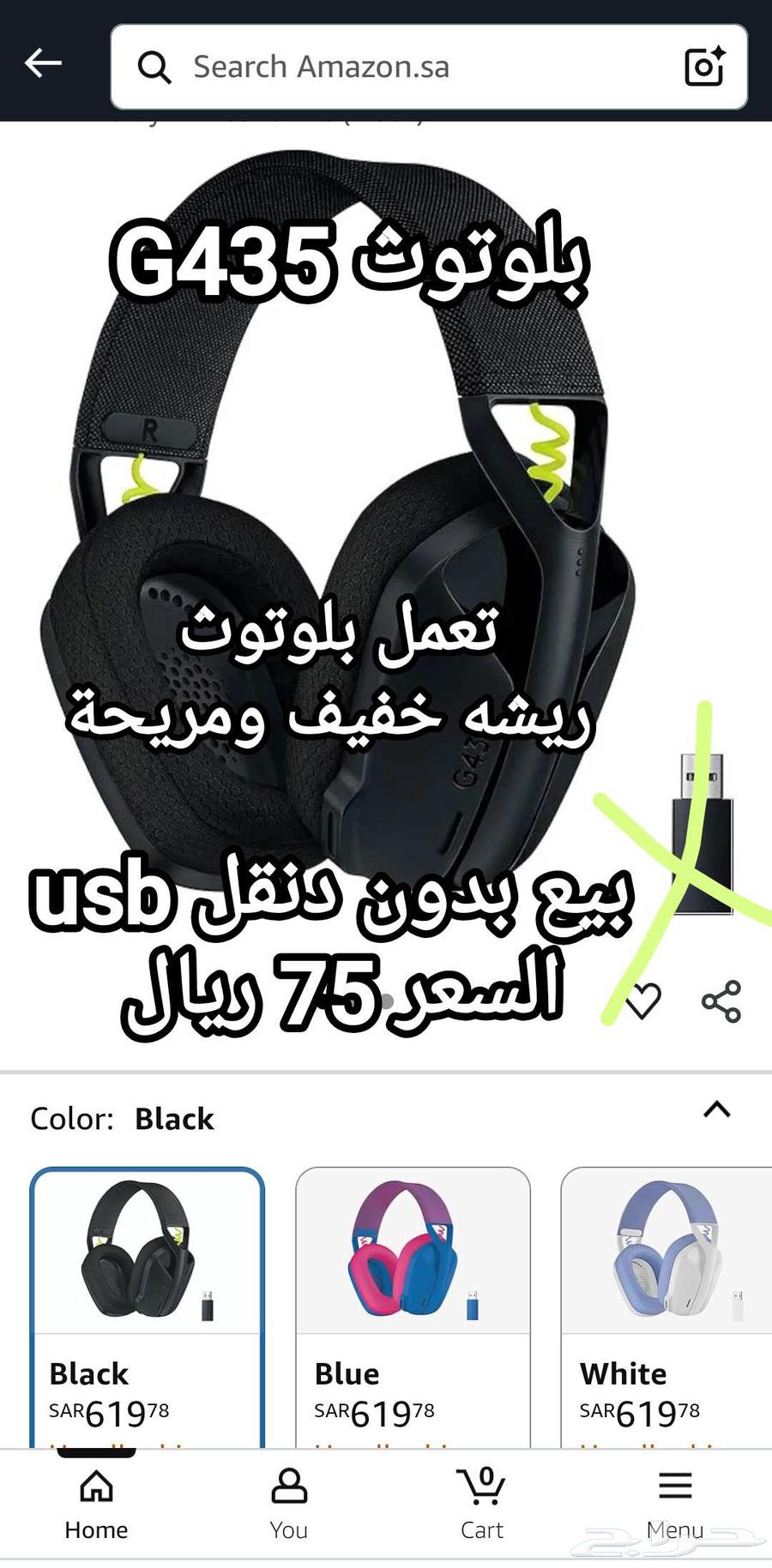Open the search magnifier icon
The height and width of the screenshot is (1568, 772).
tap(154, 66)
